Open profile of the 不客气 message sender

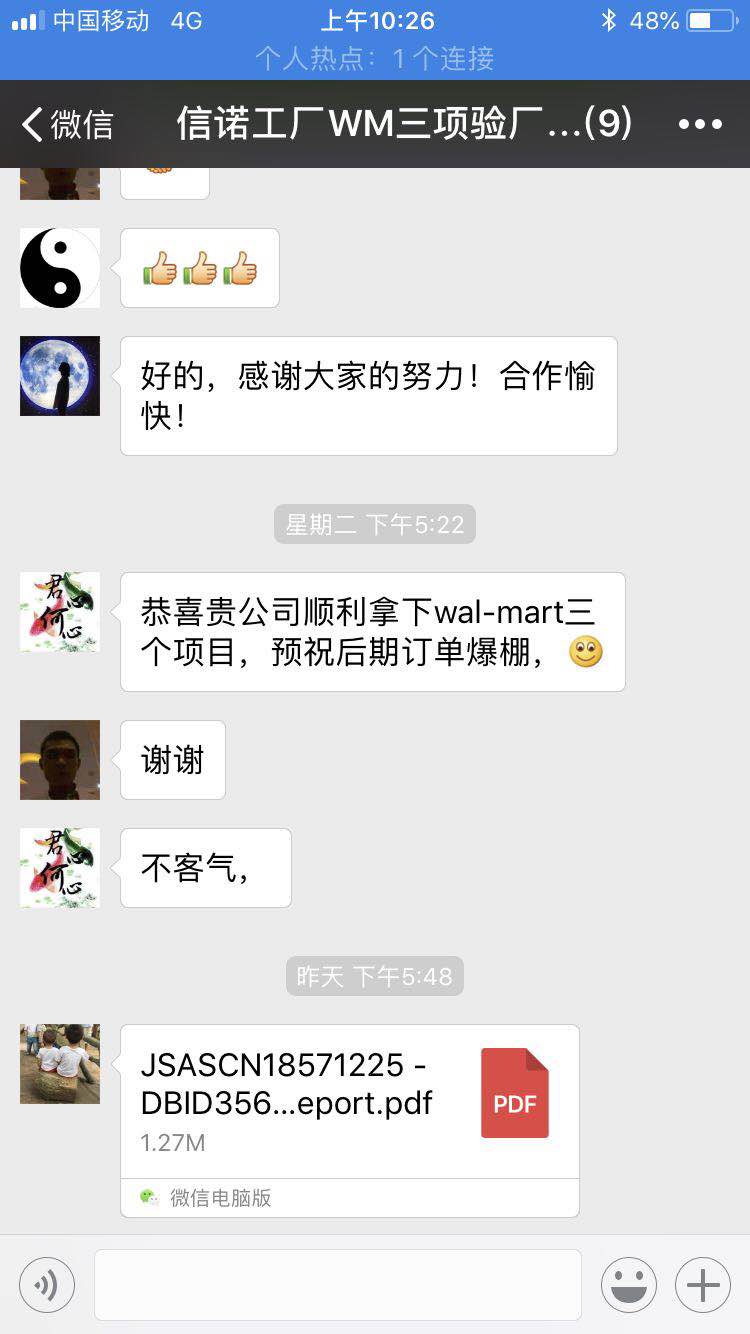pyautogui.click(x=60, y=868)
